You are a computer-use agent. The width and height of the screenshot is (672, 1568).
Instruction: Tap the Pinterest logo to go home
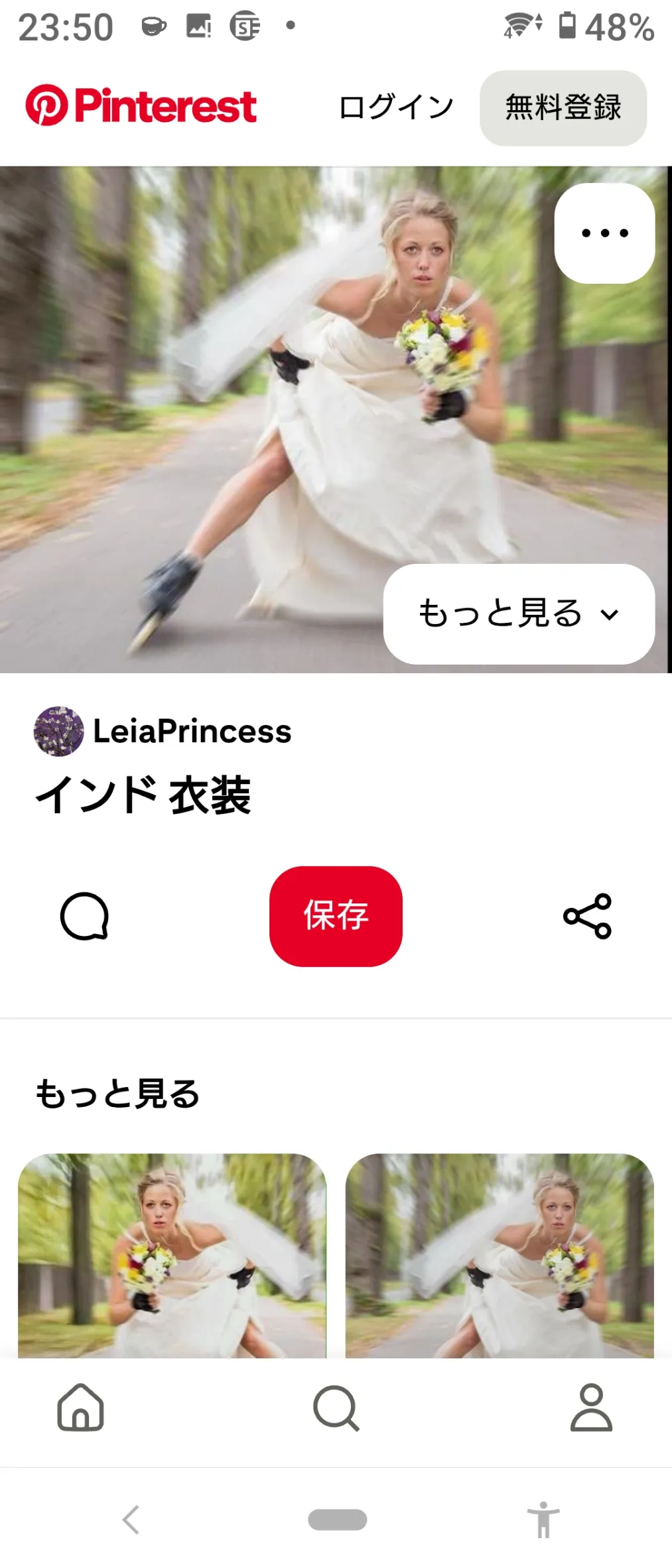[x=141, y=106]
